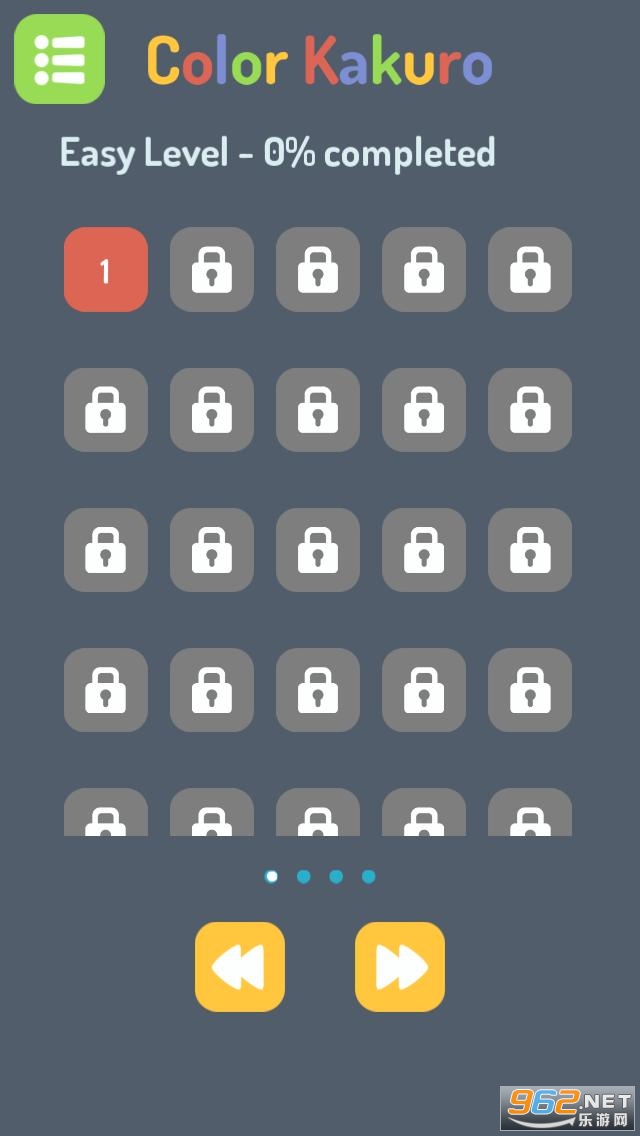Open the green list menu button
This screenshot has width=640, height=1136.
59,60
